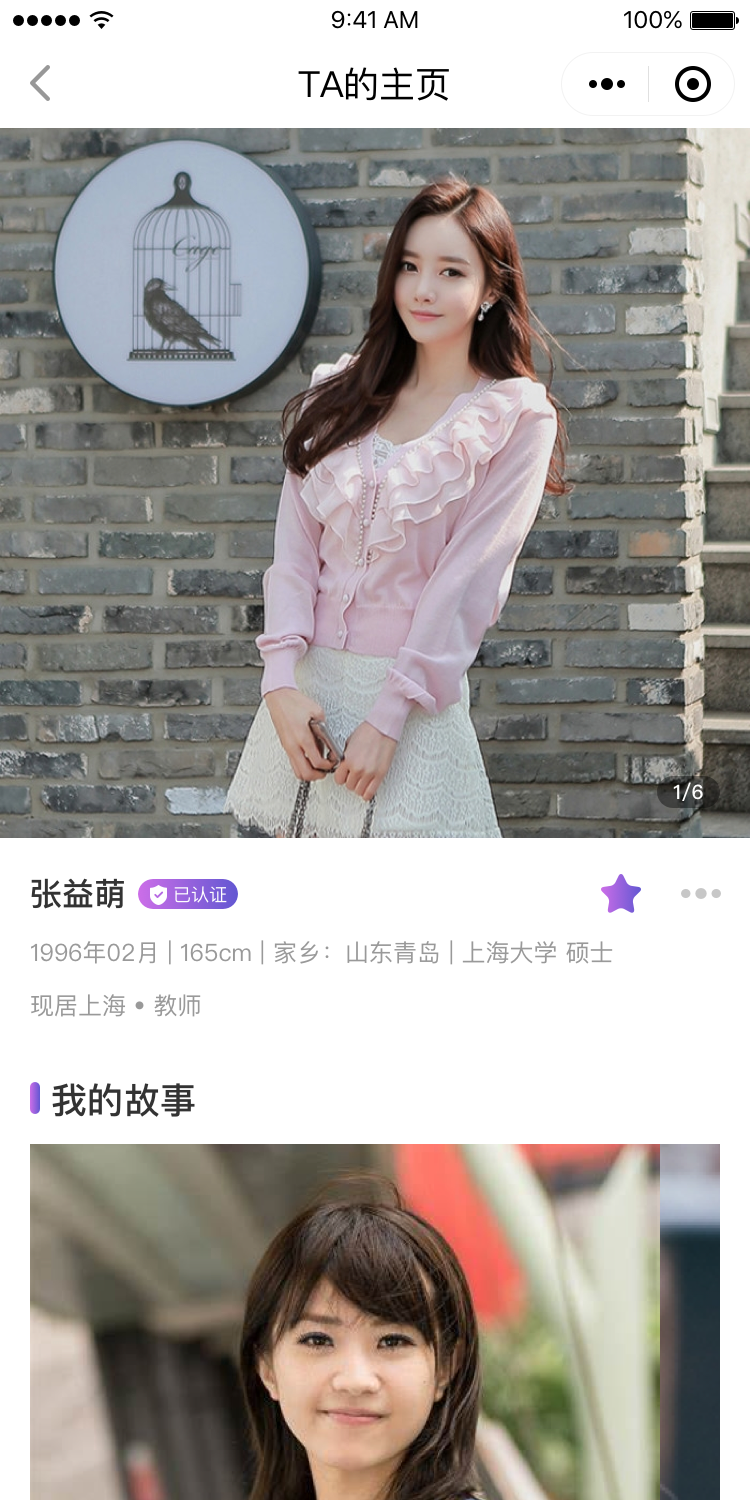
Task: Close the mini program with the circle button
Action: pos(693,84)
